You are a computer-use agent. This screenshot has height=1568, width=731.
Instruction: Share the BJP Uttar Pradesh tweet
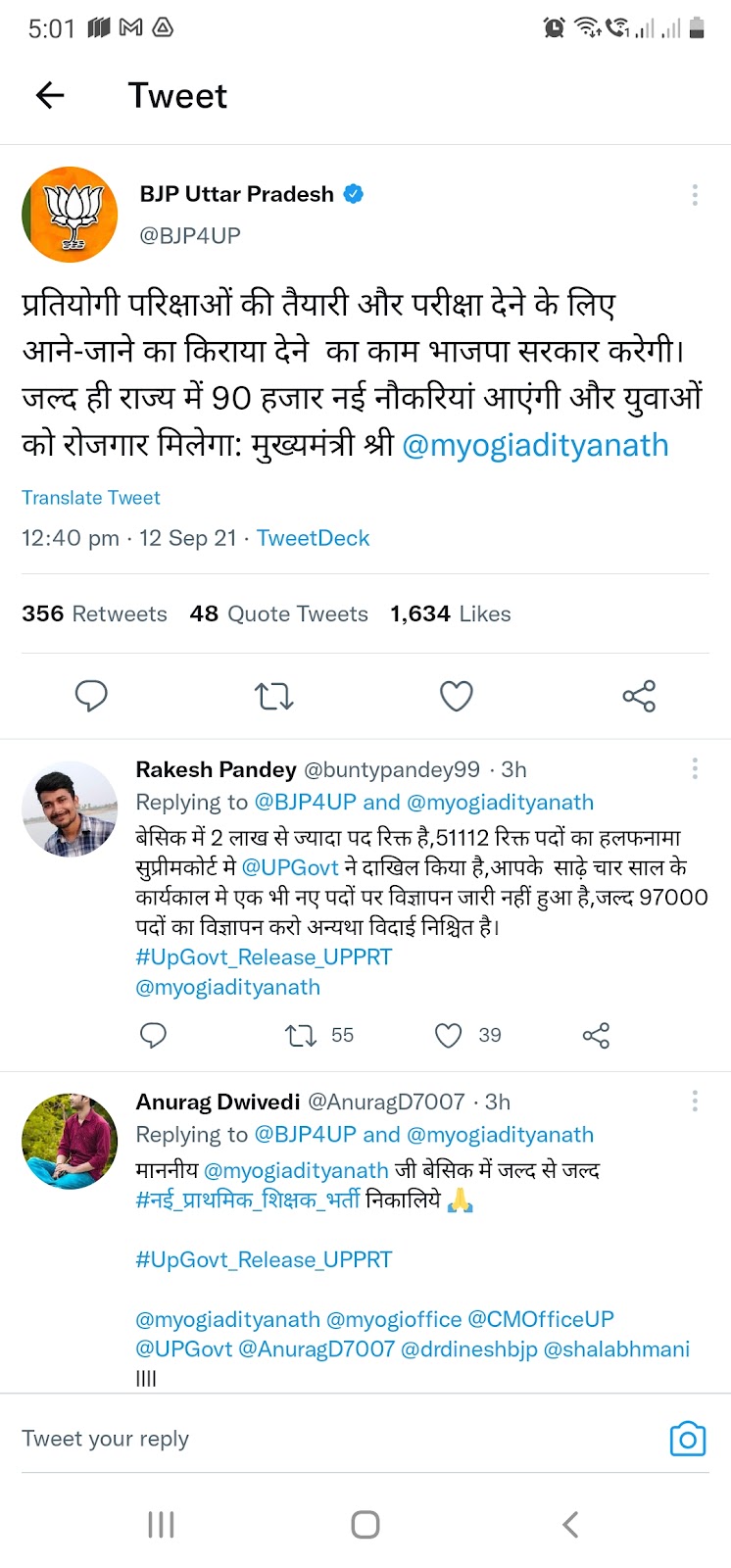point(639,696)
